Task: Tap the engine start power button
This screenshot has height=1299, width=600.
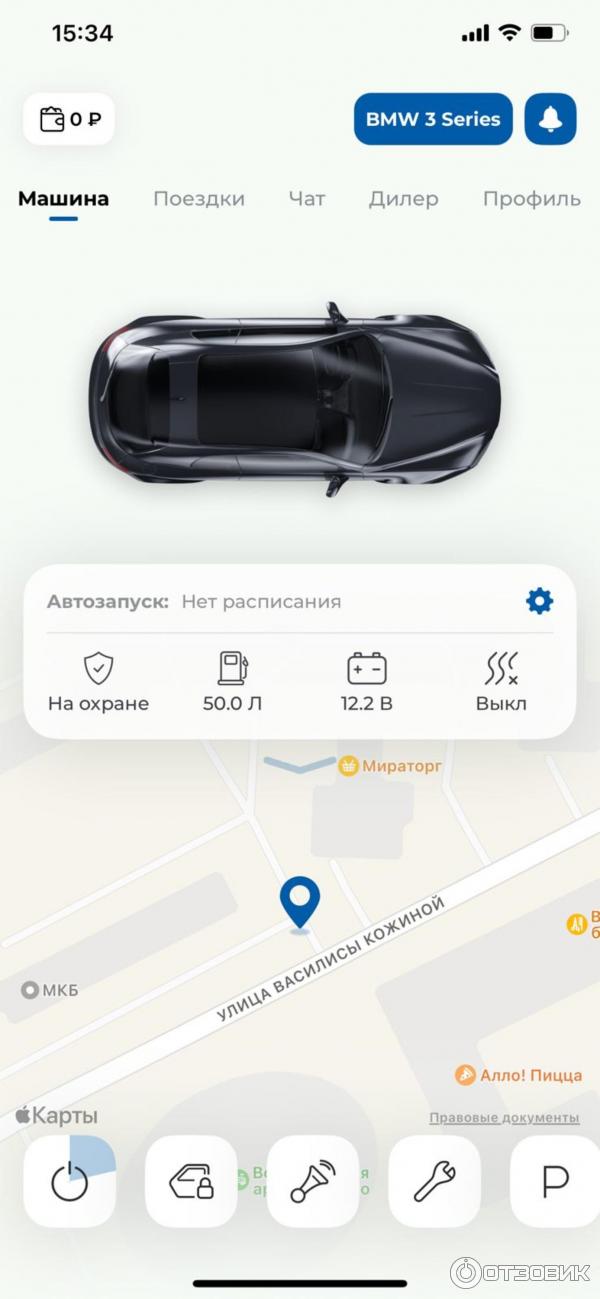Action: tap(70, 1182)
